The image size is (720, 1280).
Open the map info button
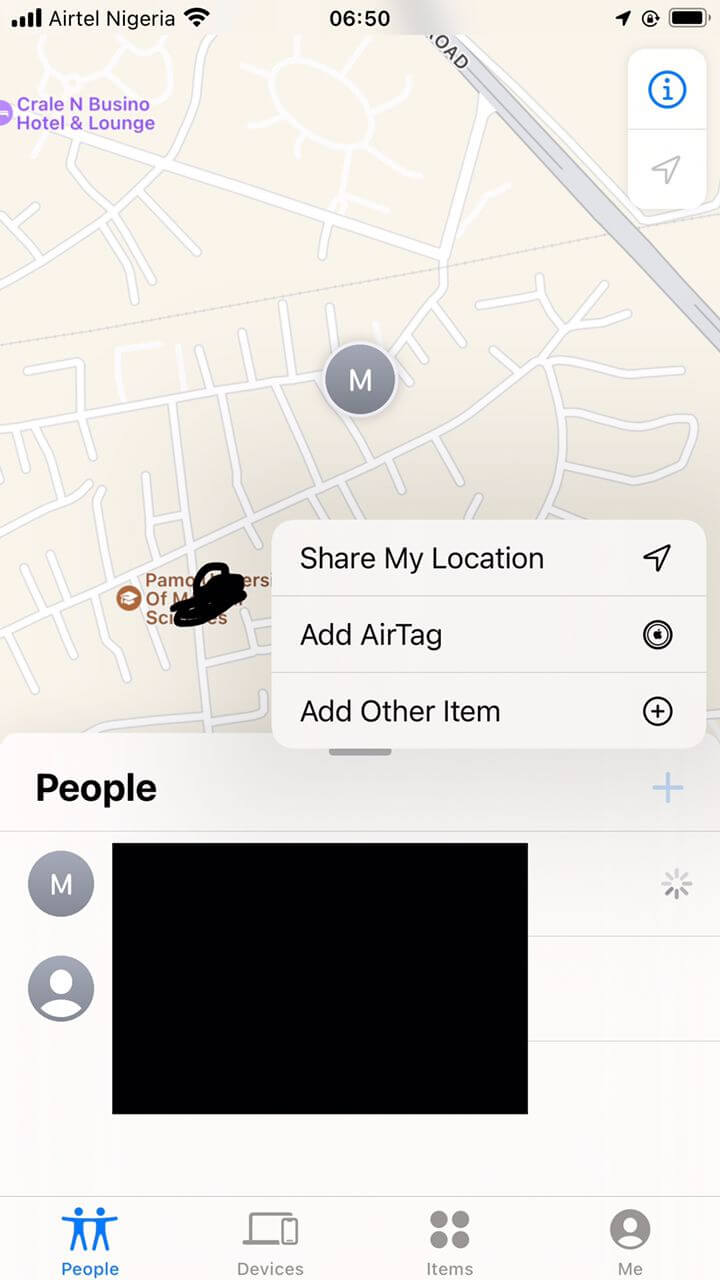pos(666,91)
